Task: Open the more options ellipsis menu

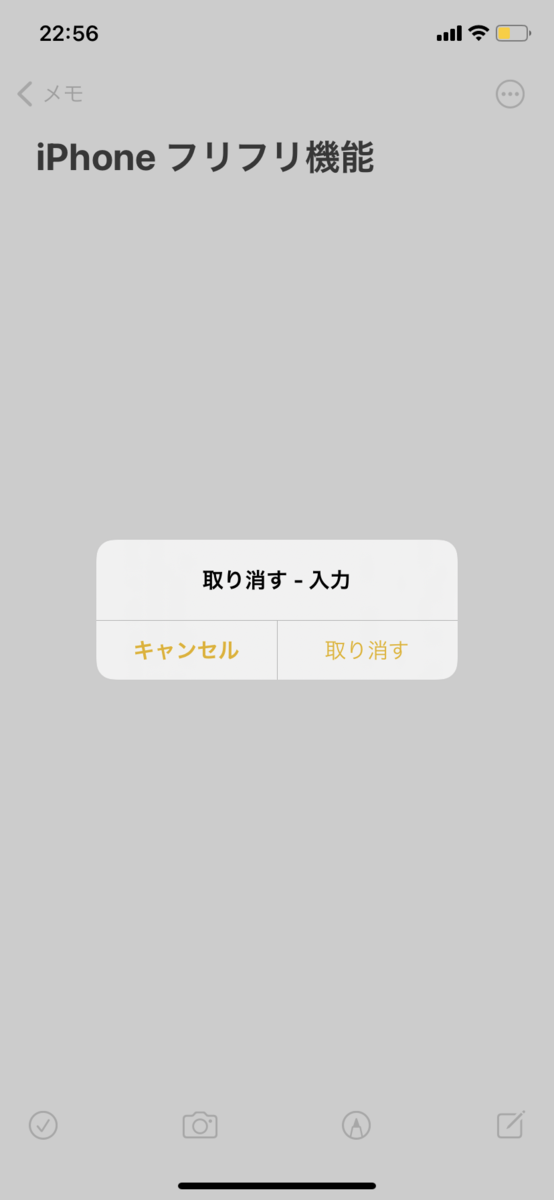Action: point(510,94)
